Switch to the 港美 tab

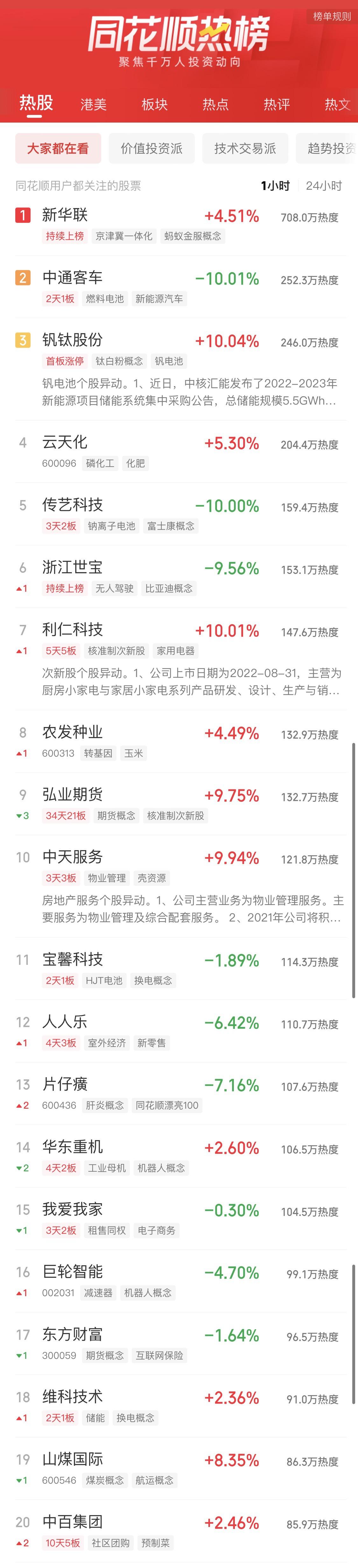pyautogui.click(x=93, y=105)
